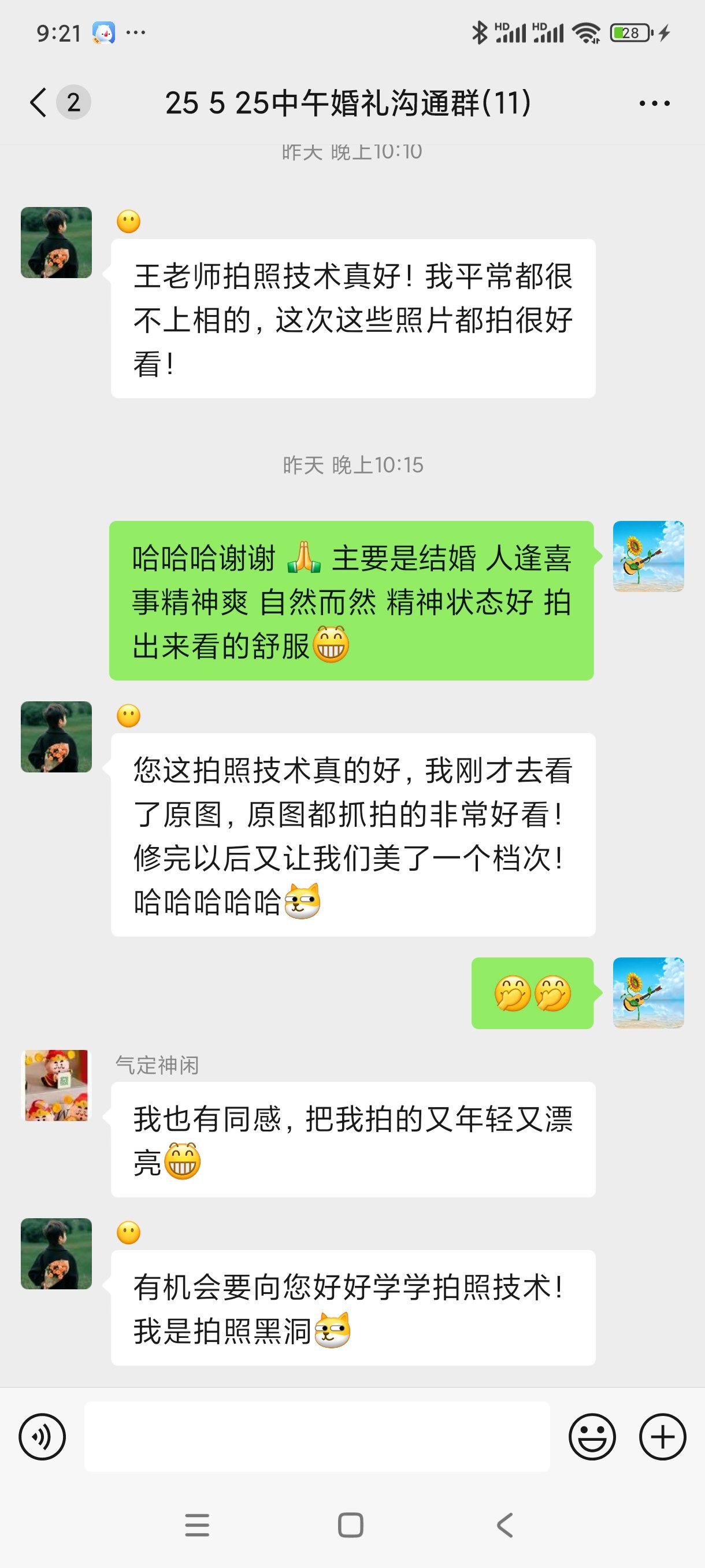Open system recent apps menu
Image resolution: width=705 pixels, height=1568 pixels.
pos(197,1525)
